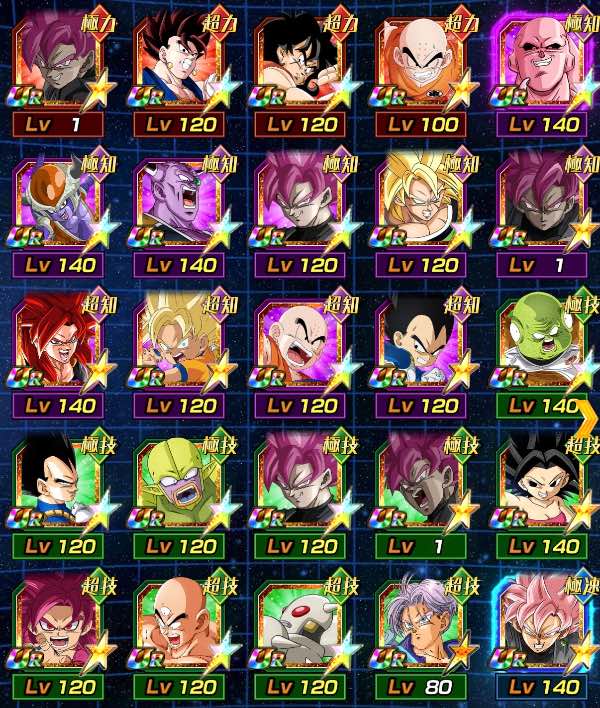The height and width of the screenshot is (708, 600).
Task: Select the Yamcha Lv 120 card
Action: pos(299,68)
